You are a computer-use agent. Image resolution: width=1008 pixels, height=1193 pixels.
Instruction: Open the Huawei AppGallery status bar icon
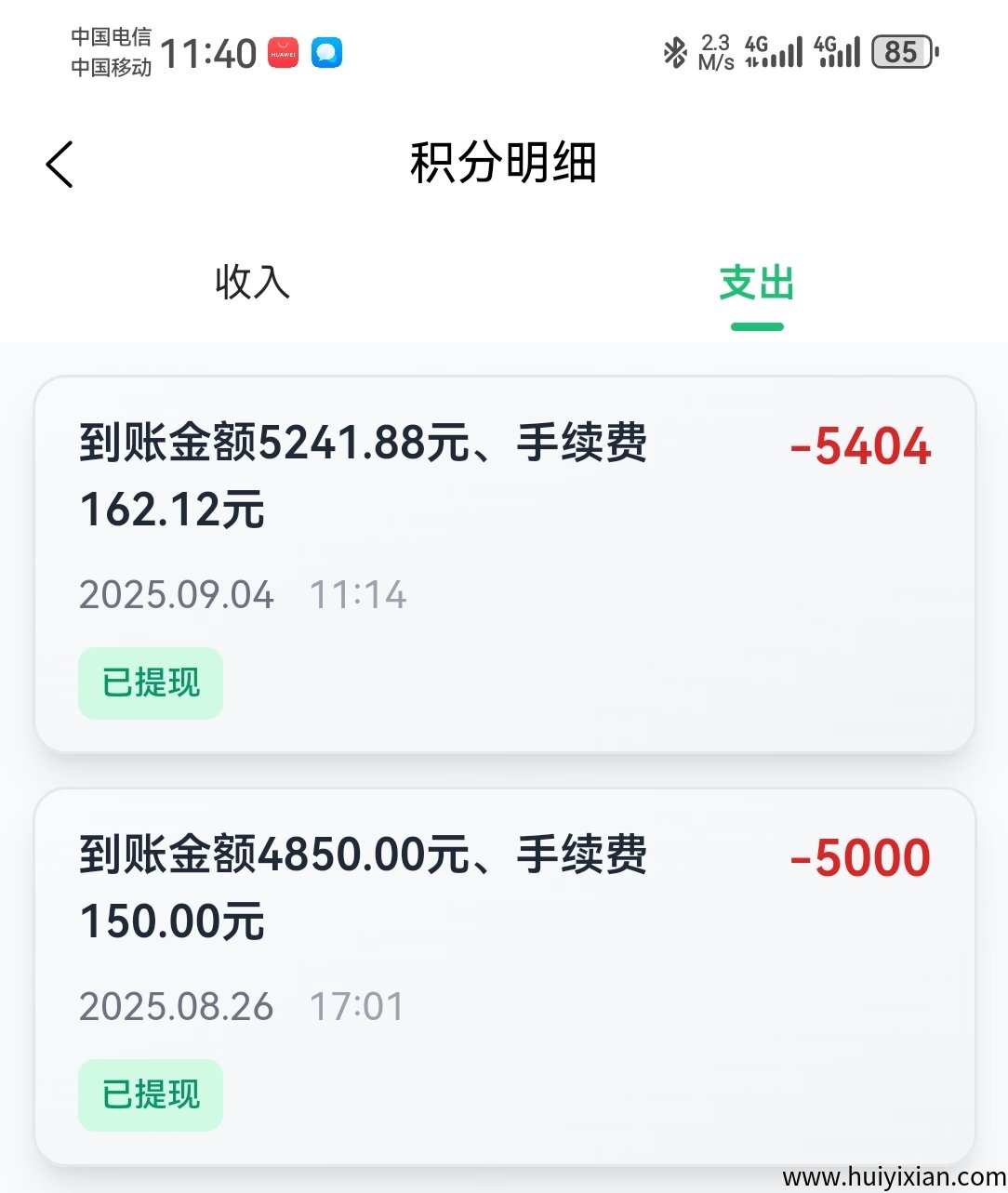[x=282, y=52]
